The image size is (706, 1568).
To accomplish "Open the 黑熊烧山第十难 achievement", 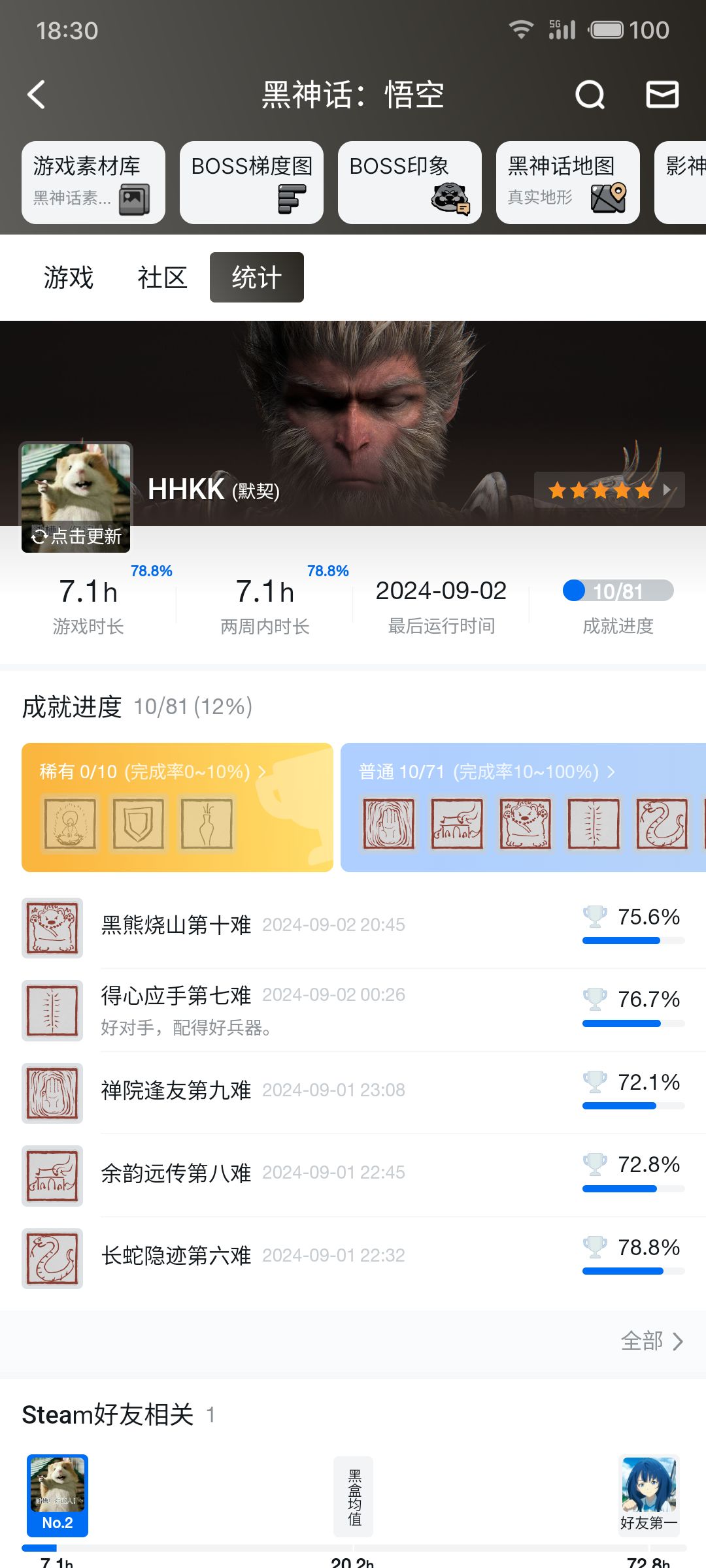I will point(353,927).
